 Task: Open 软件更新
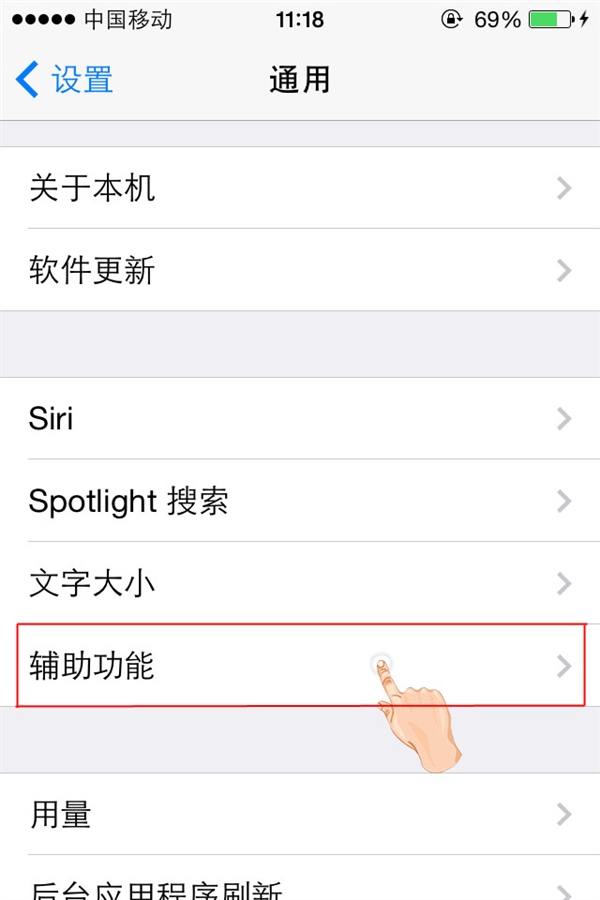point(300,270)
